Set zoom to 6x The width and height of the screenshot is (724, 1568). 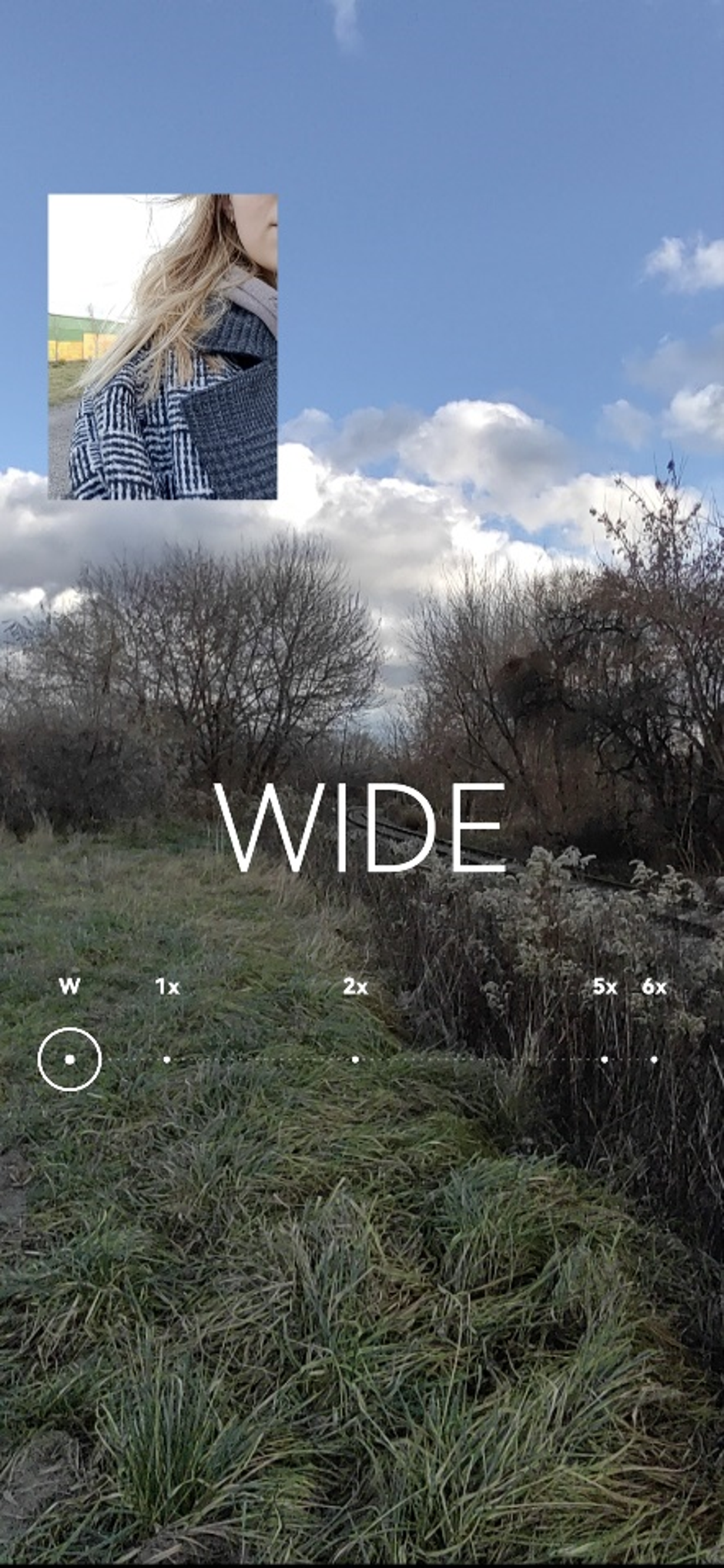coord(654,1059)
